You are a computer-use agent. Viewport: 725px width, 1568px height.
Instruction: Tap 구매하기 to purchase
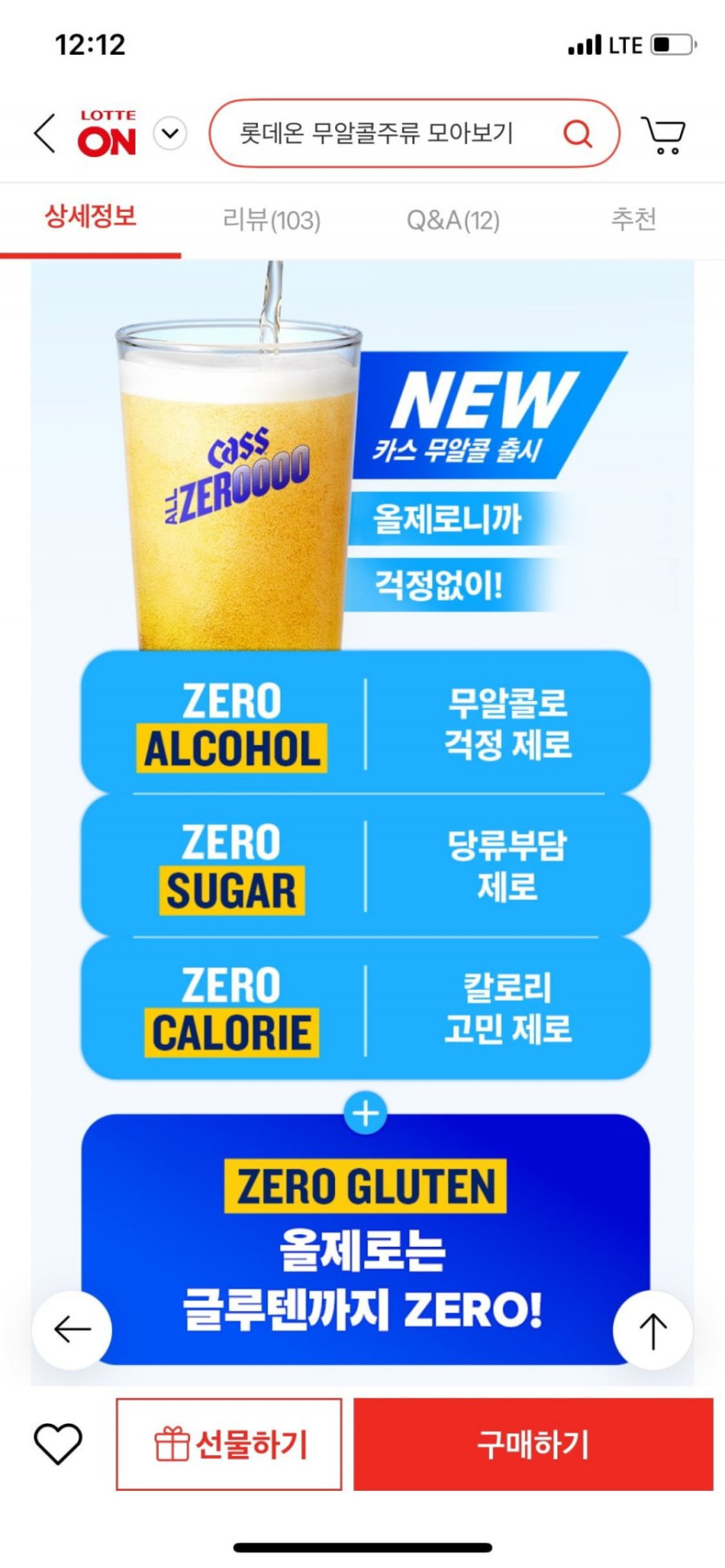pos(533,1445)
